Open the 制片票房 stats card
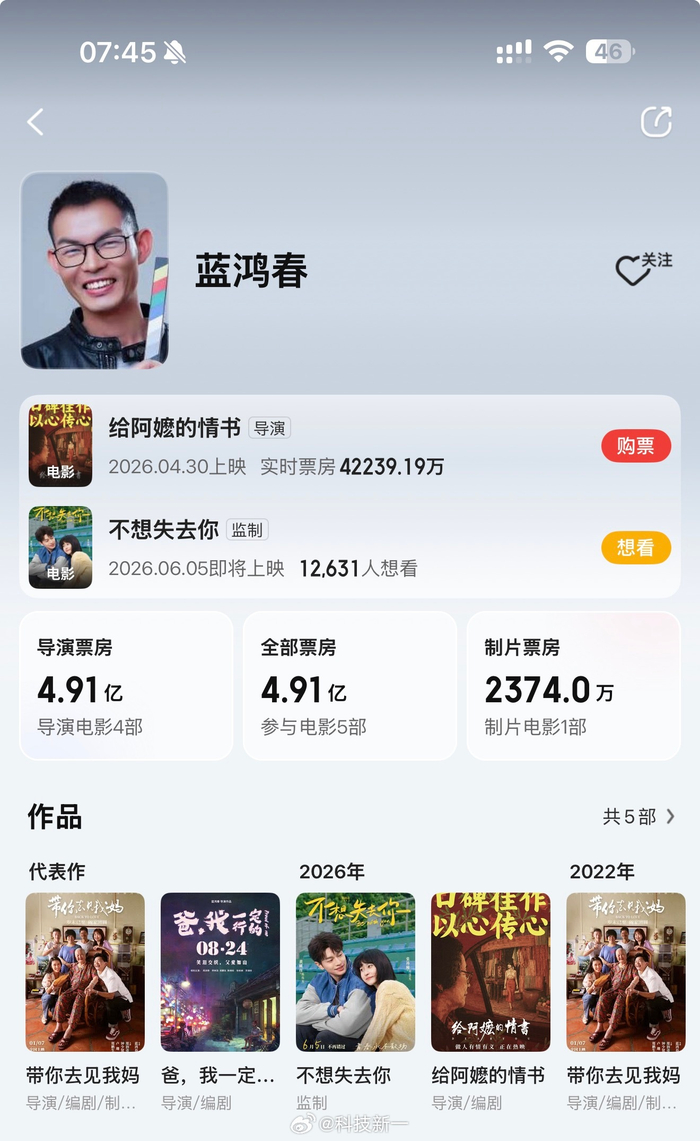This screenshot has width=700, height=1141. tap(573, 685)
